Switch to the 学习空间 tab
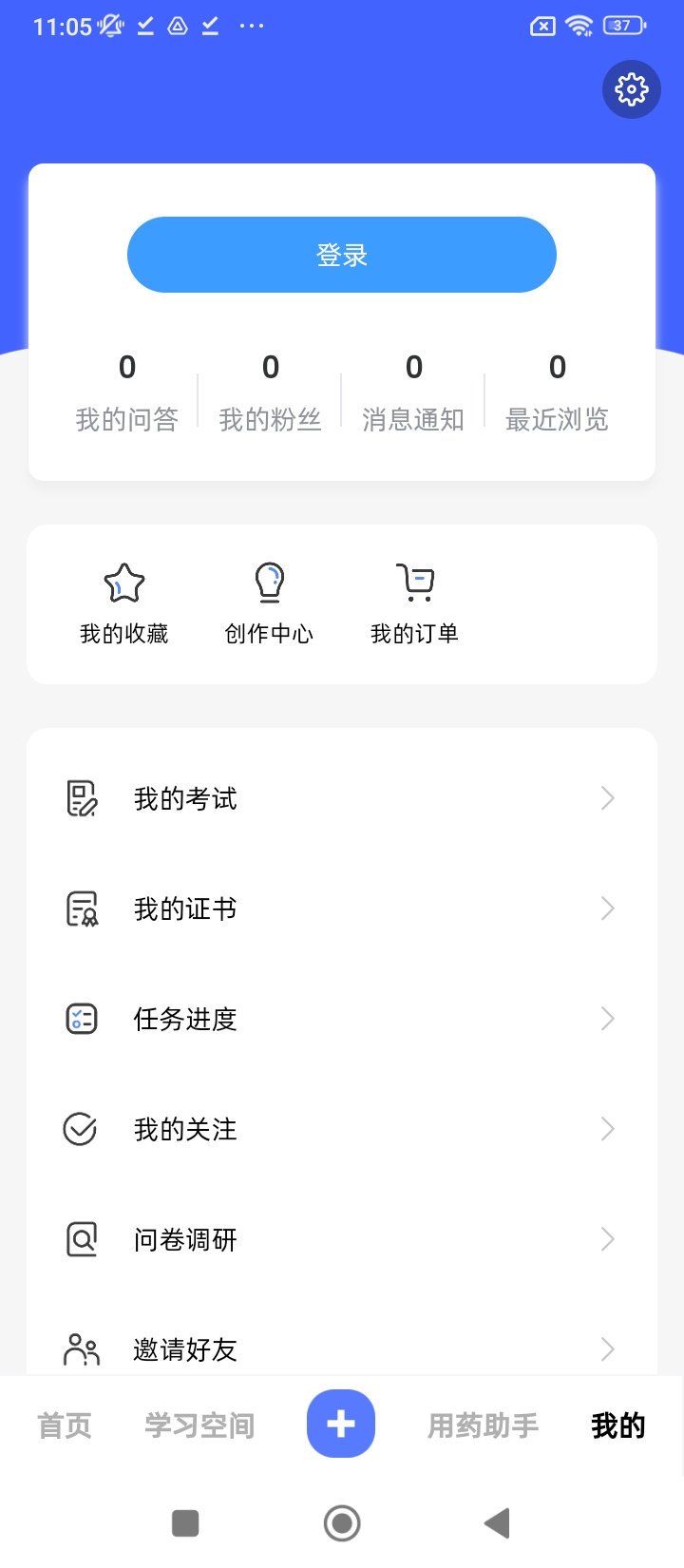 [199, 1425]
